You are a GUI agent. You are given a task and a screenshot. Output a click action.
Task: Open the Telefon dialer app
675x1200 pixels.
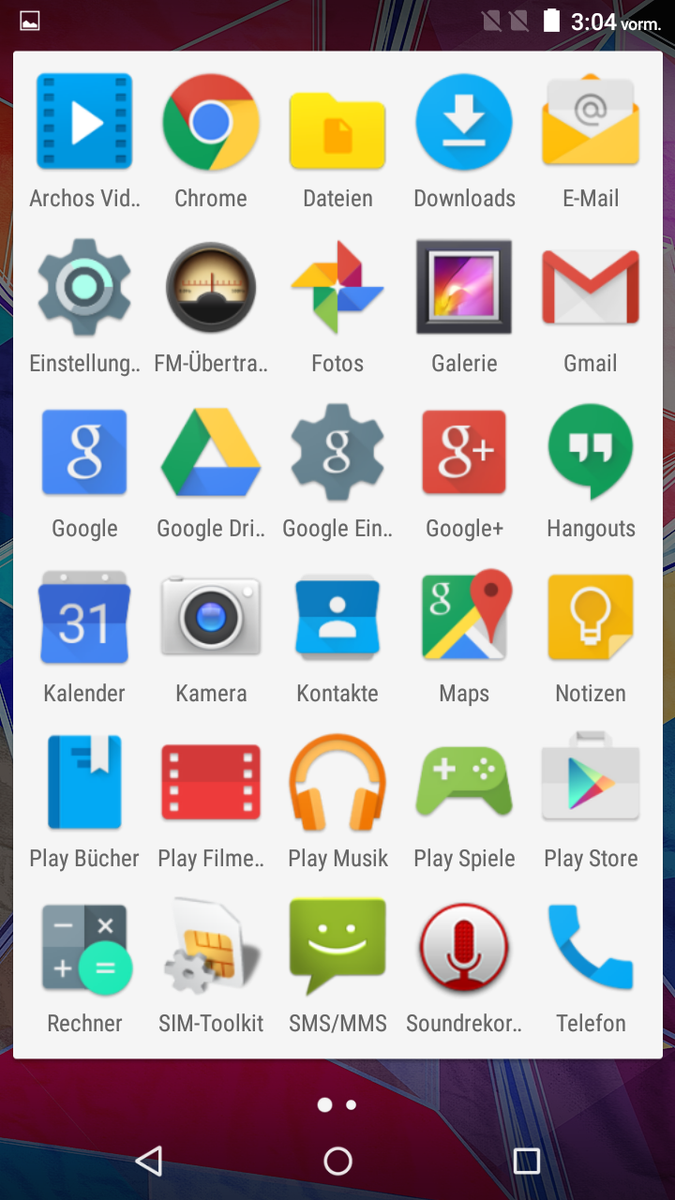pyautogui.click(x=590, y=948)
